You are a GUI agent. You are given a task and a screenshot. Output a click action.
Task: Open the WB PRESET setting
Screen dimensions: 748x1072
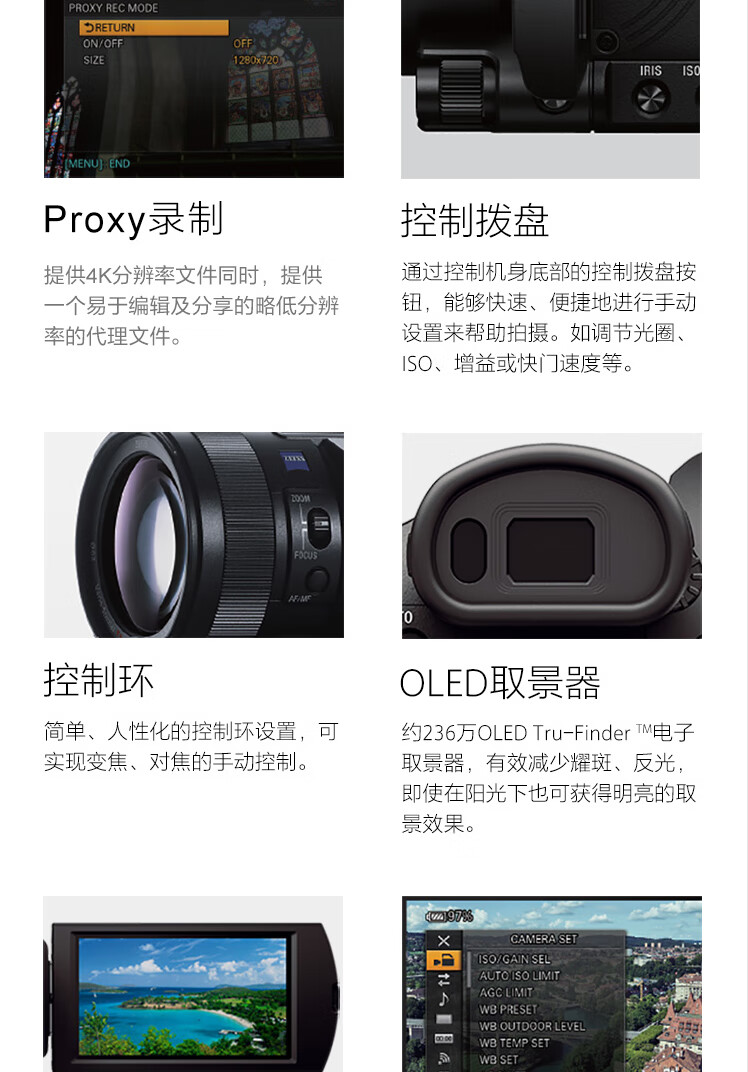point(507,1008)
